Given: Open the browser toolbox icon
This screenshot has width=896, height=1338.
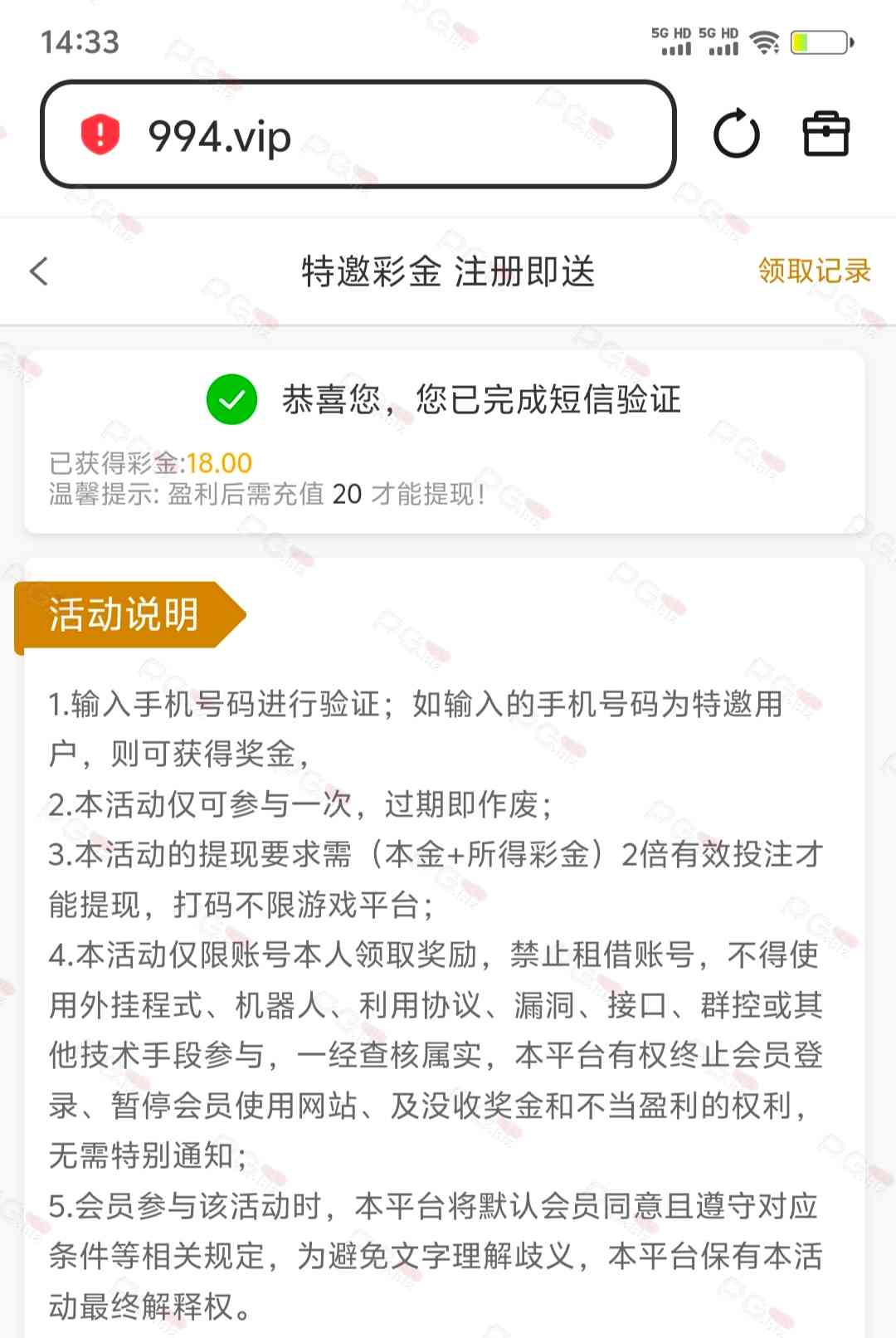Looking at the screenshot, I should (x=826, y=134).
